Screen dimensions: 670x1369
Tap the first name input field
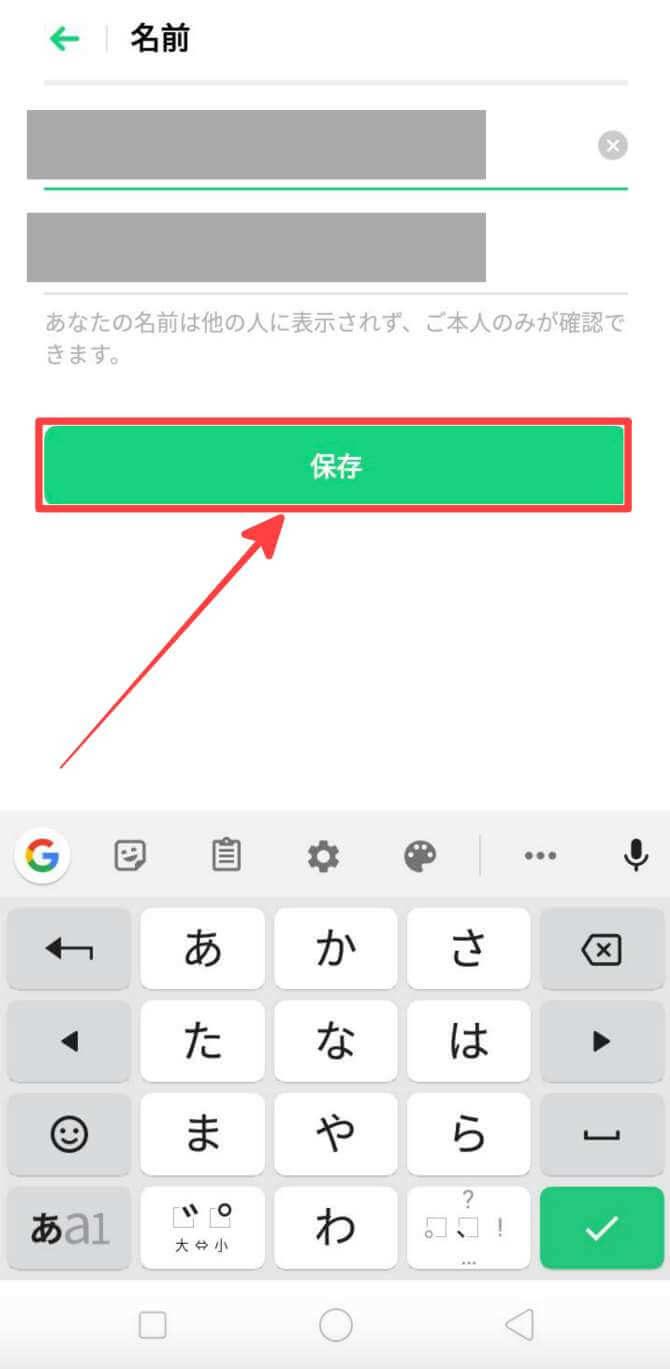click(300, 146)
